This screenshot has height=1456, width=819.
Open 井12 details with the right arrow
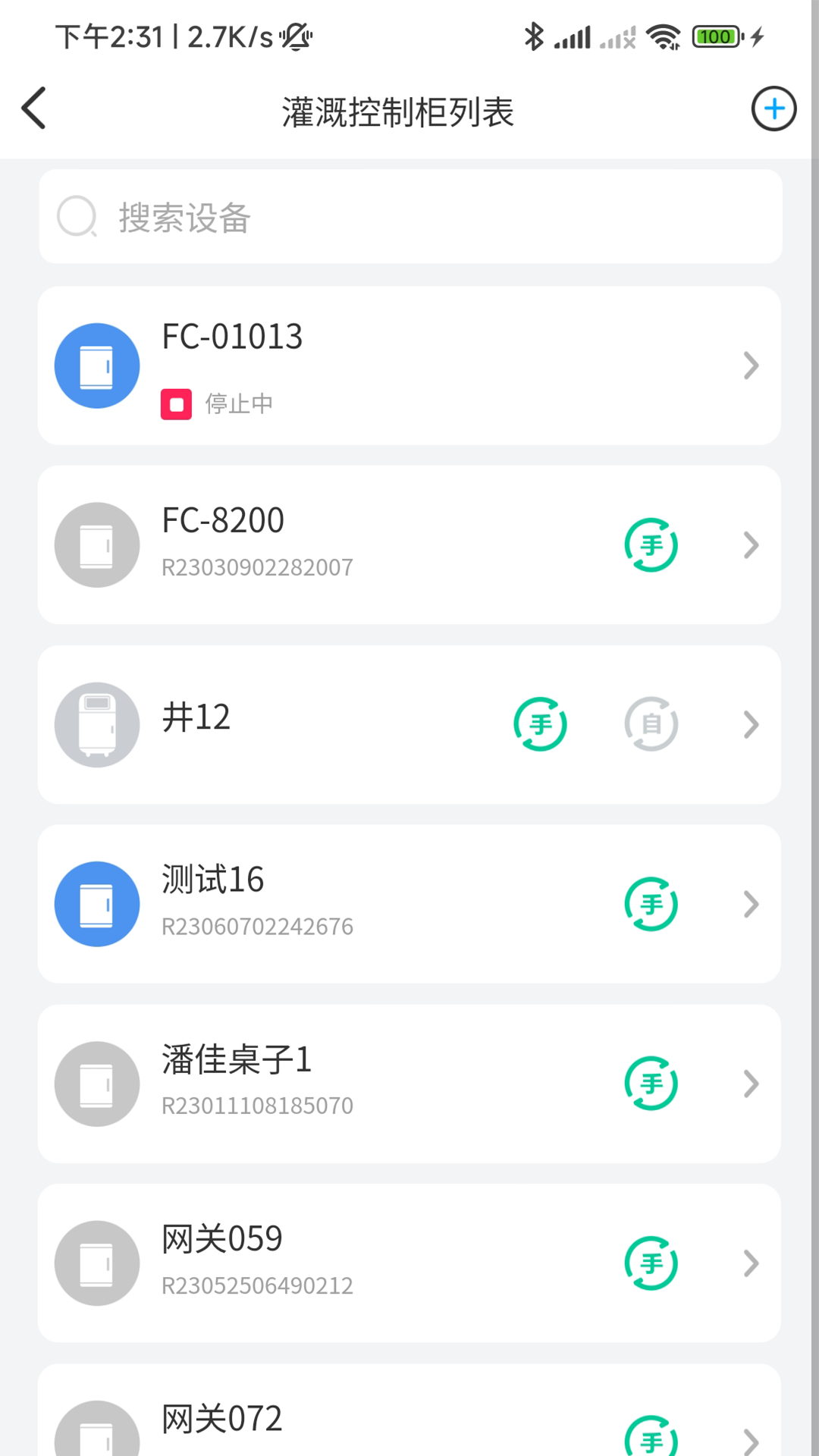[750, 724]
